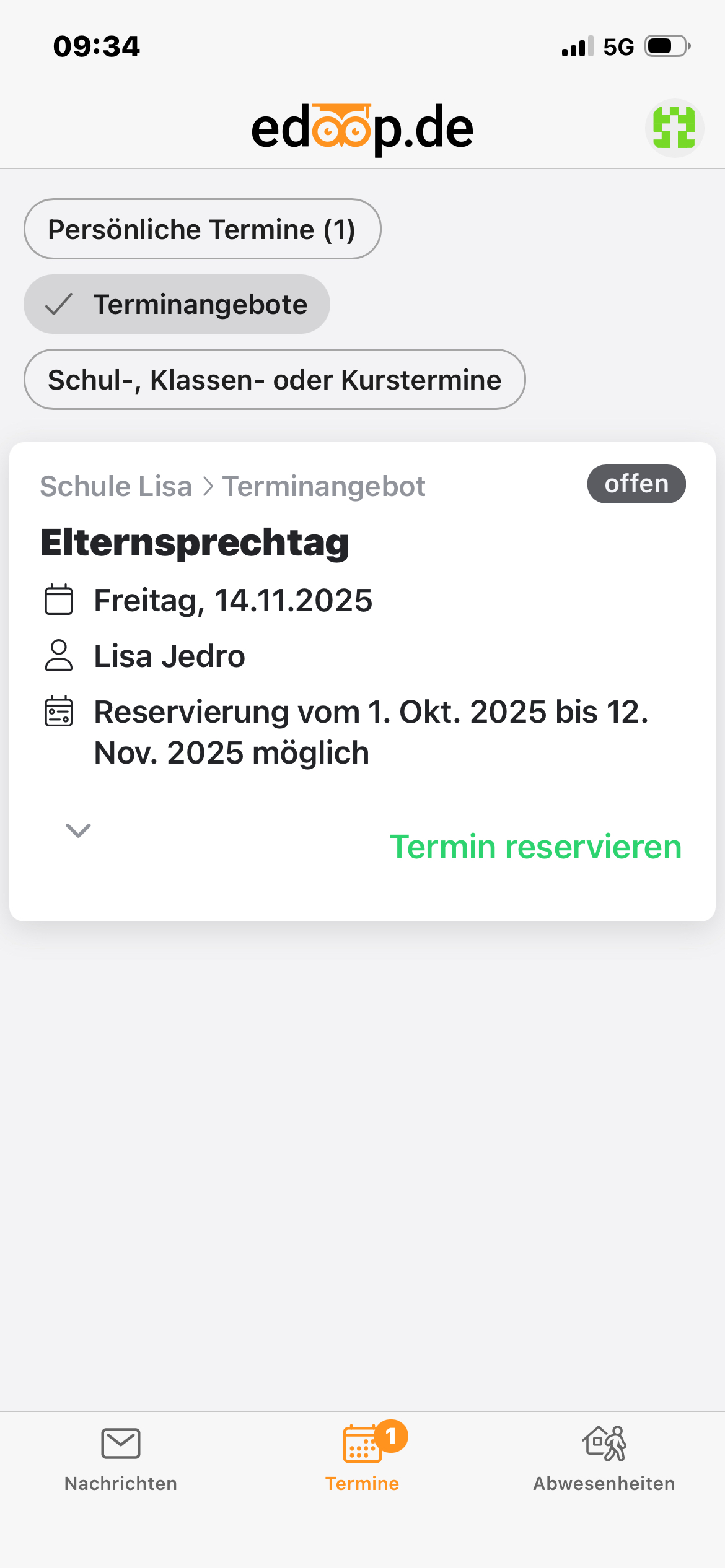The width and height of the screenshot is (725, 1568).
Task: Click Termin reservieren
Action: tap(535, 846)
